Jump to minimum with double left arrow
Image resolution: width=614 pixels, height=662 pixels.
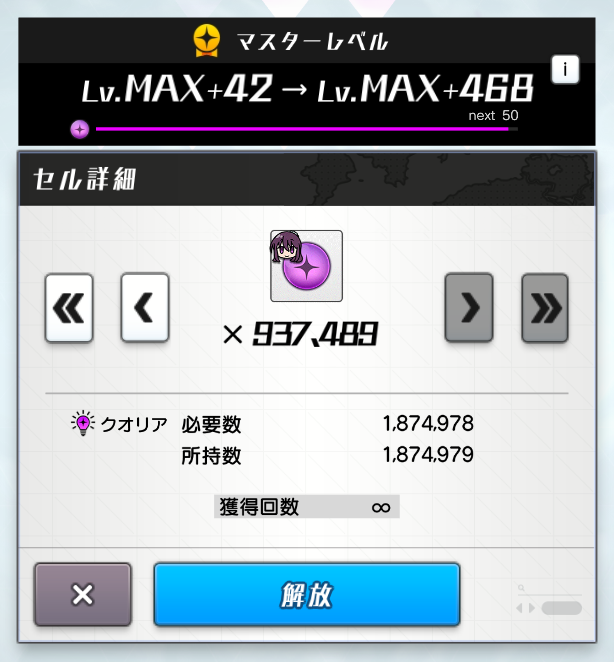tap(69, 308)
